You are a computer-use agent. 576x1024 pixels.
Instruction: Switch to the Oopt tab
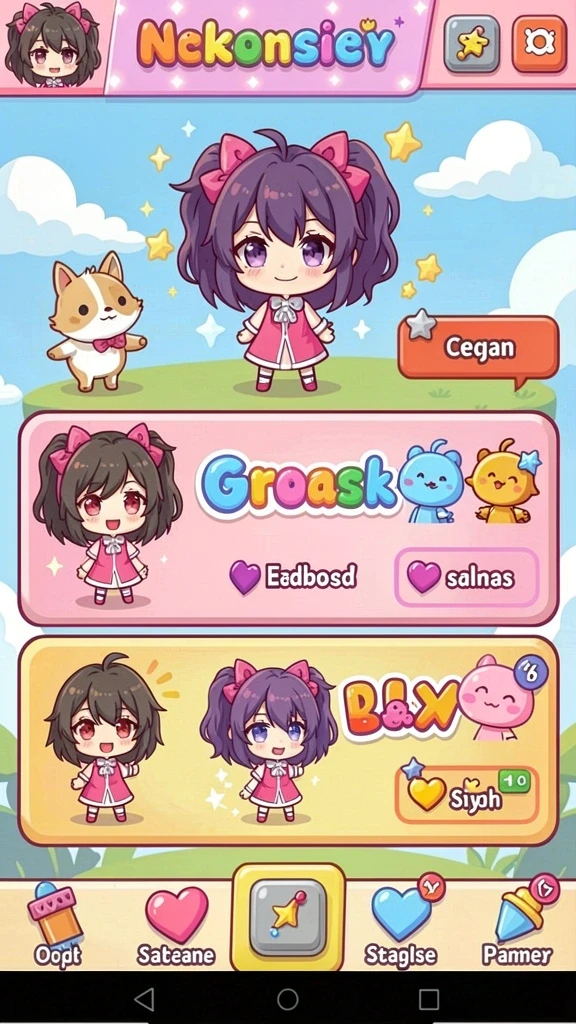click(x=55, y=926)
